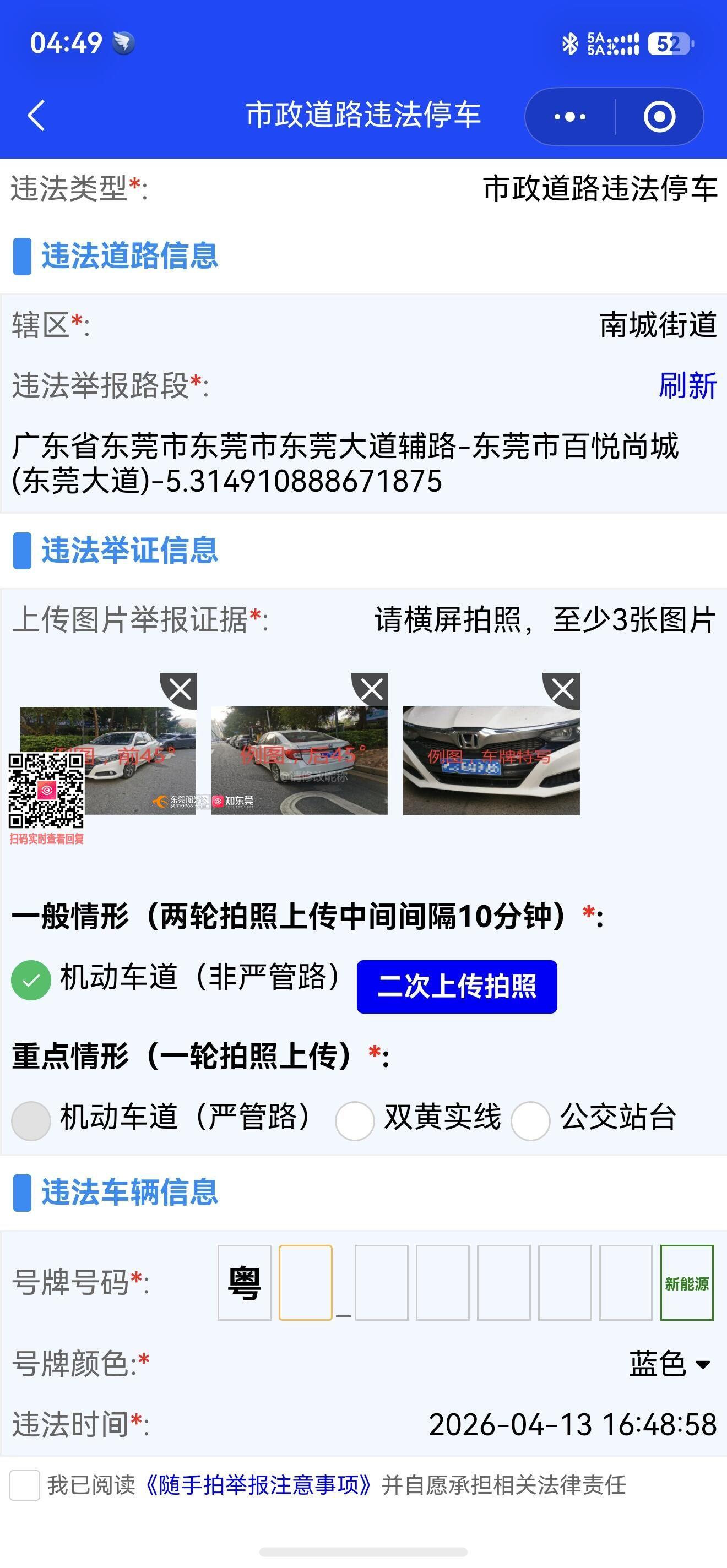Change the 违法时间 date and time

(x=572, y=1425)
